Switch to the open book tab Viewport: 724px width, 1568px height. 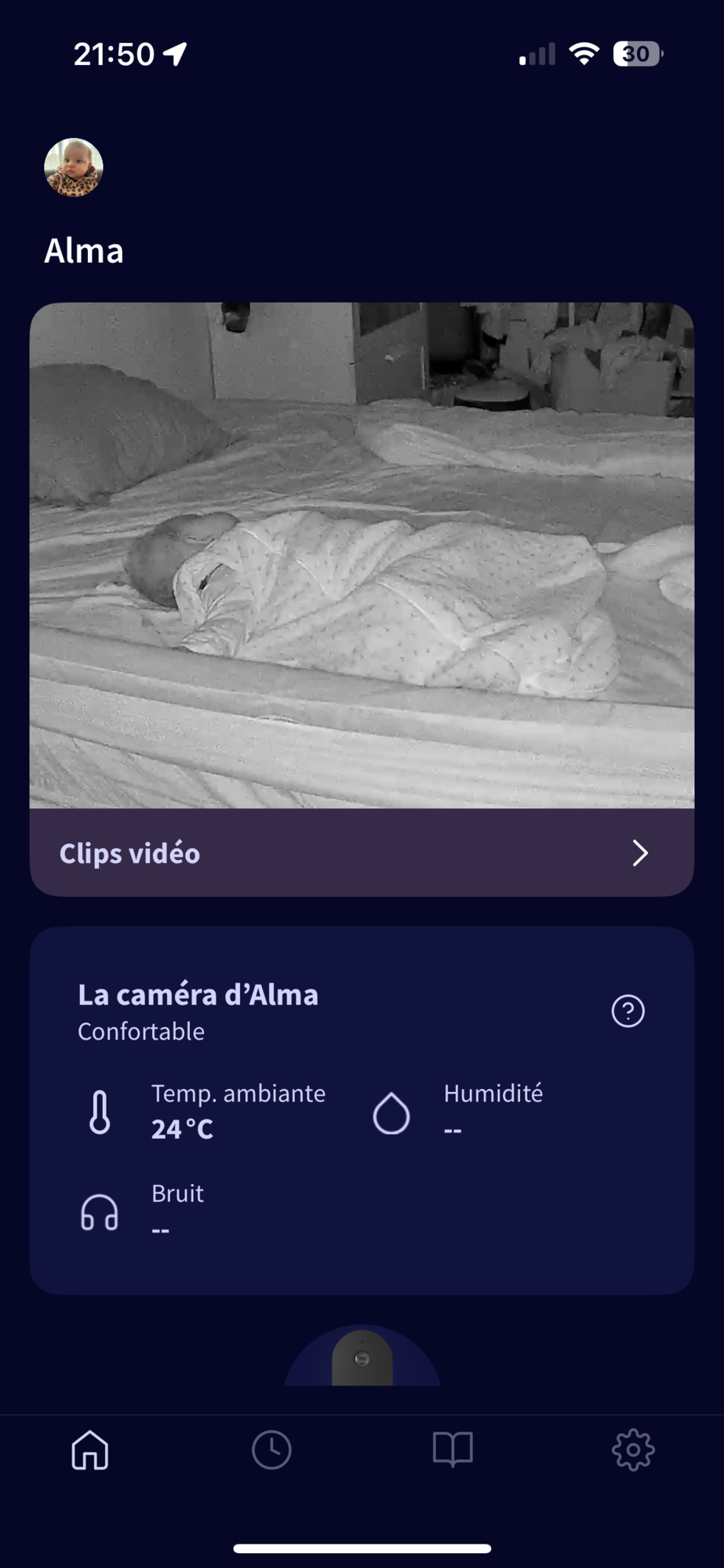coord(453,1450)
